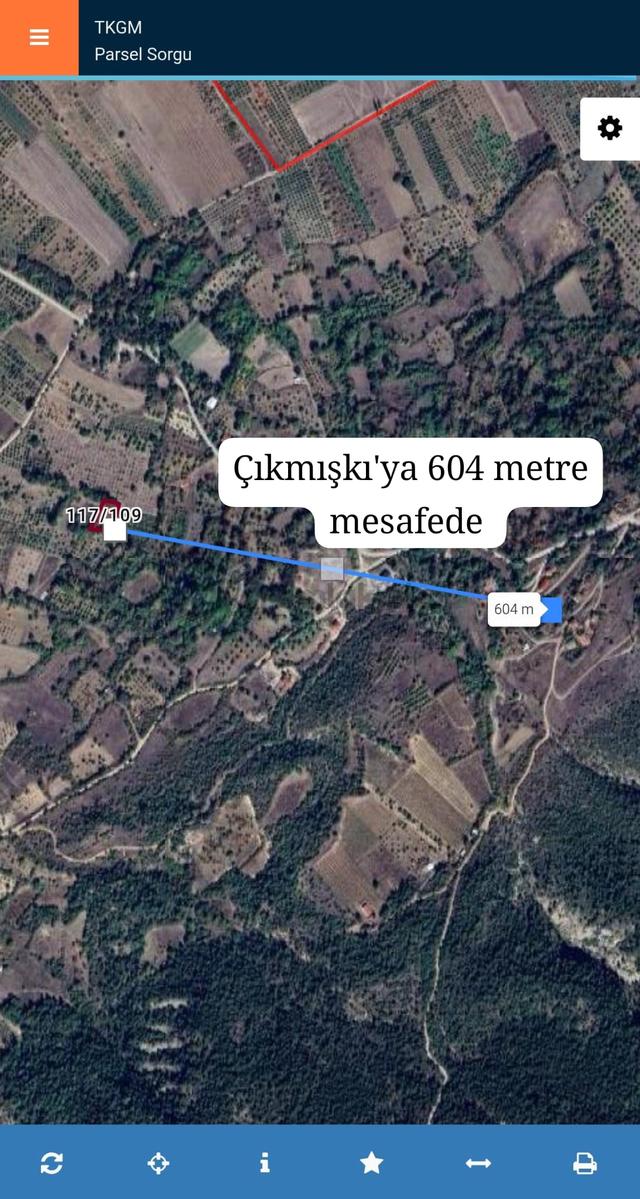This screenshot has height=1199, width=640.
Task: Open the info icon
Action: tap(265, 1163)
